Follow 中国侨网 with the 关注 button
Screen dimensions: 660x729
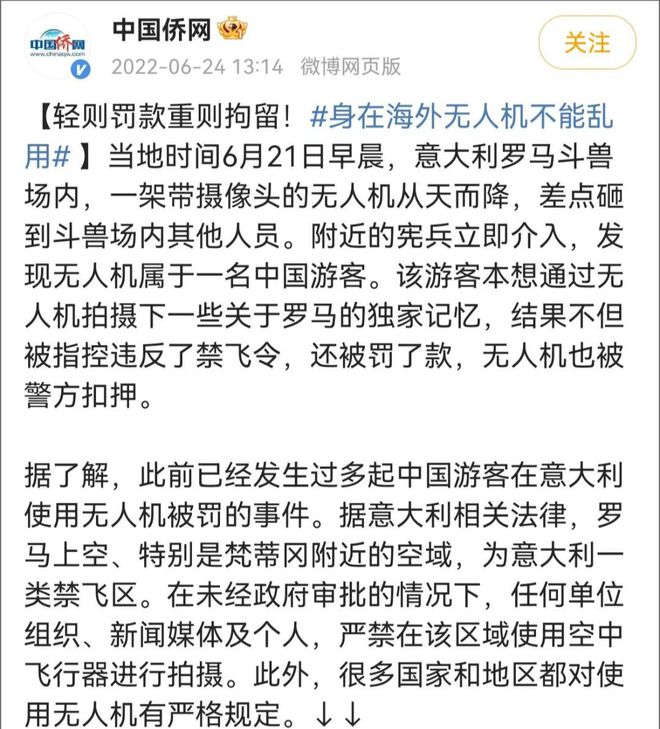(x=587, y=43)
